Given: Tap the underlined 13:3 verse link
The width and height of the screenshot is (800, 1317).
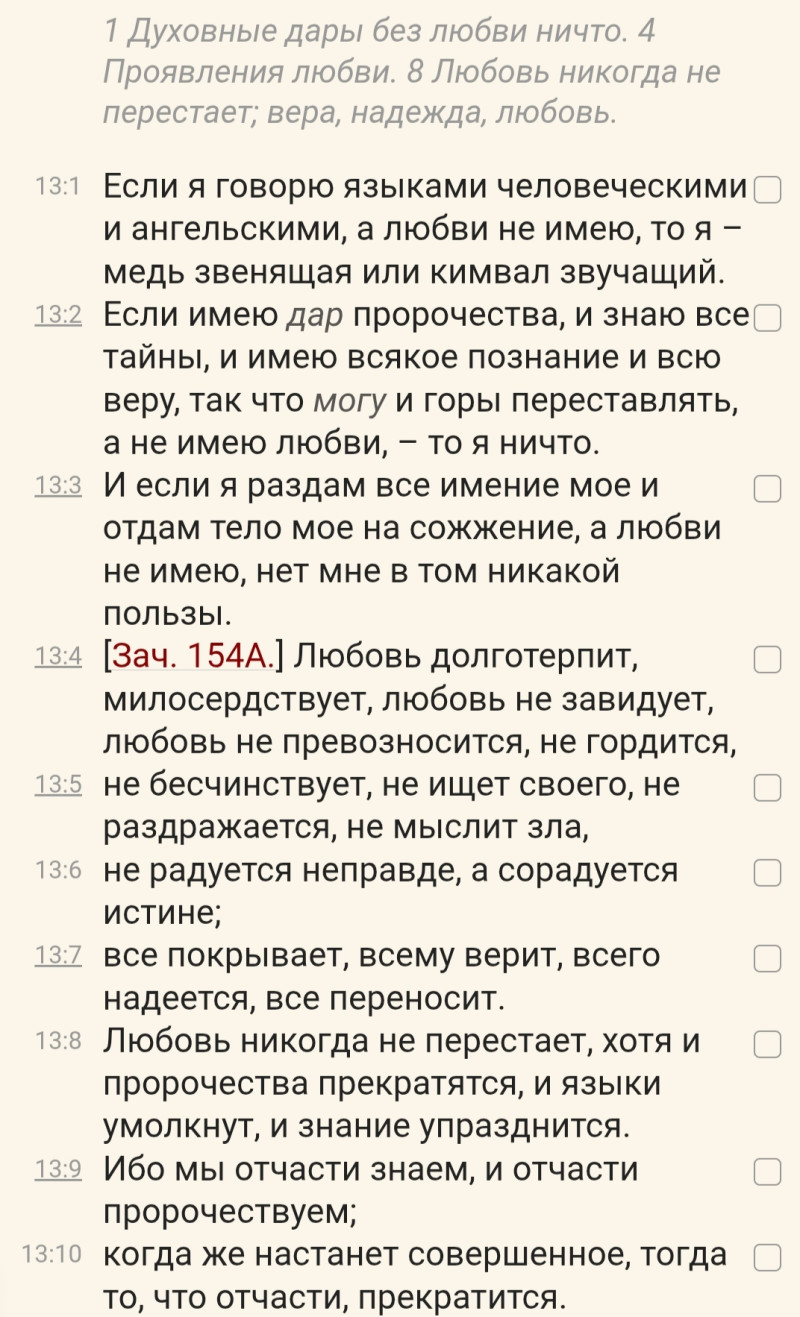Looking at the screenshot, I should pyautogui.click(x=57, y=486).
